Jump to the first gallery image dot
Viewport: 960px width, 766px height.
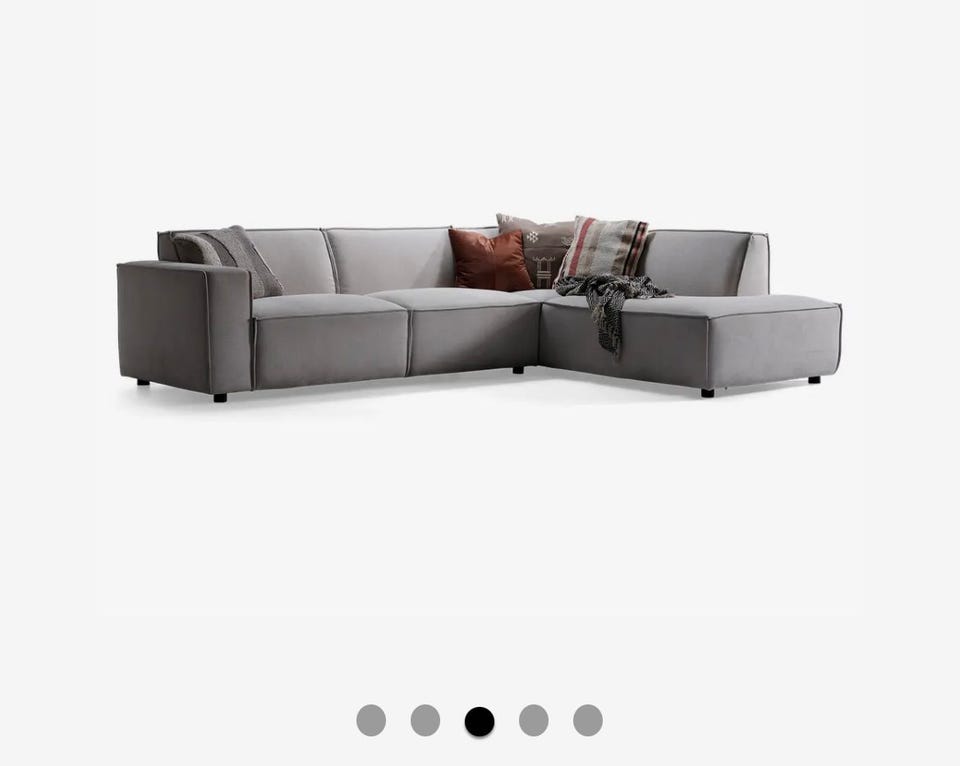click(x=371, y=720)
